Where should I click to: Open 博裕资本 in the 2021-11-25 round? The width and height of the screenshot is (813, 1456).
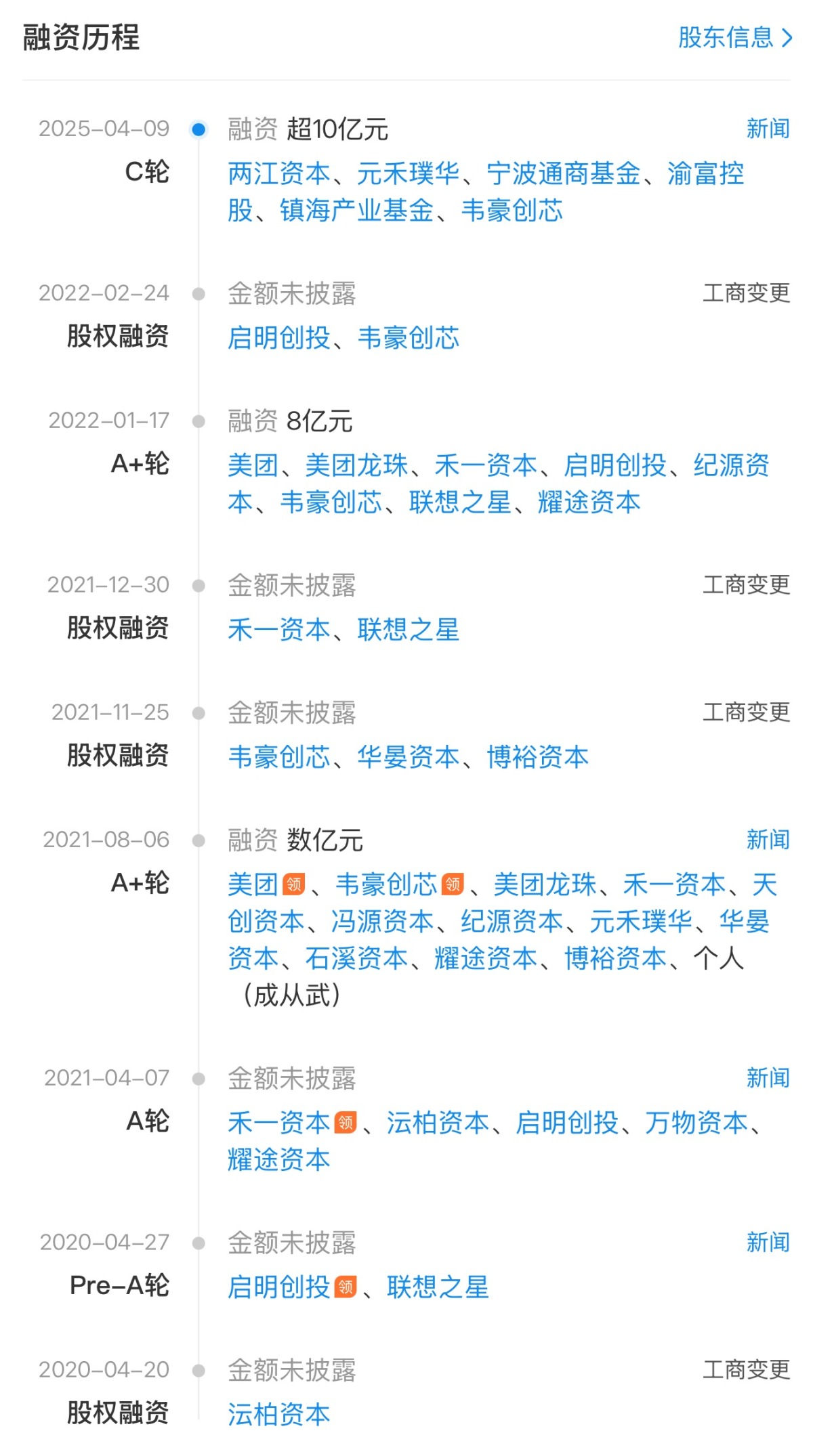(537, 757)
